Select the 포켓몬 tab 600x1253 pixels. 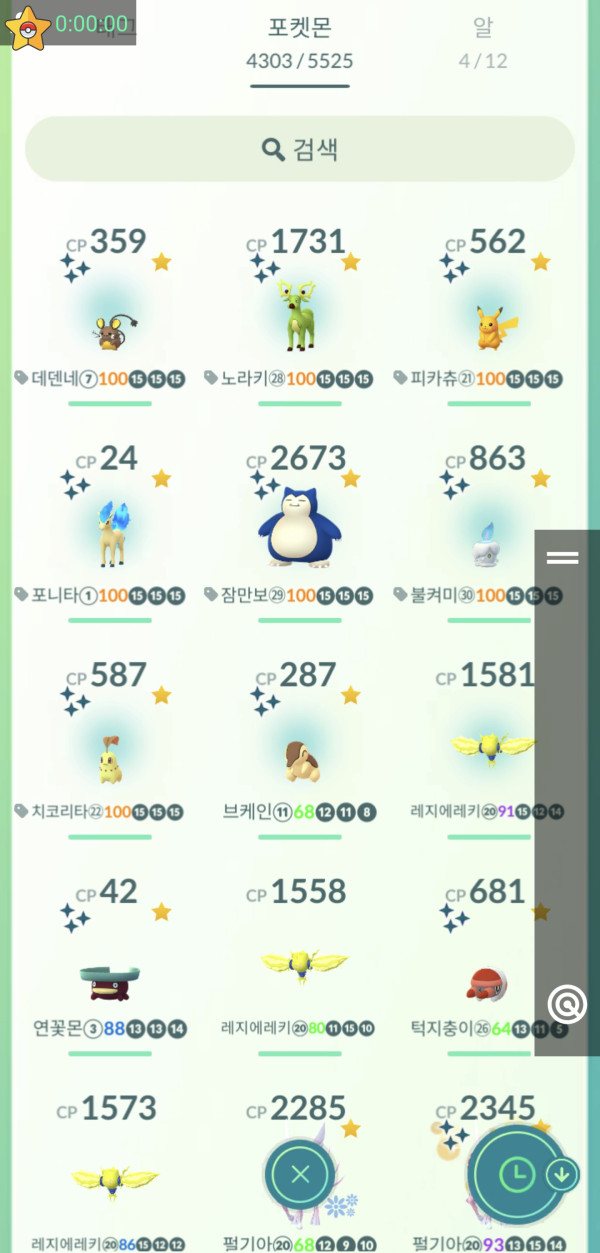coord(300,43)
